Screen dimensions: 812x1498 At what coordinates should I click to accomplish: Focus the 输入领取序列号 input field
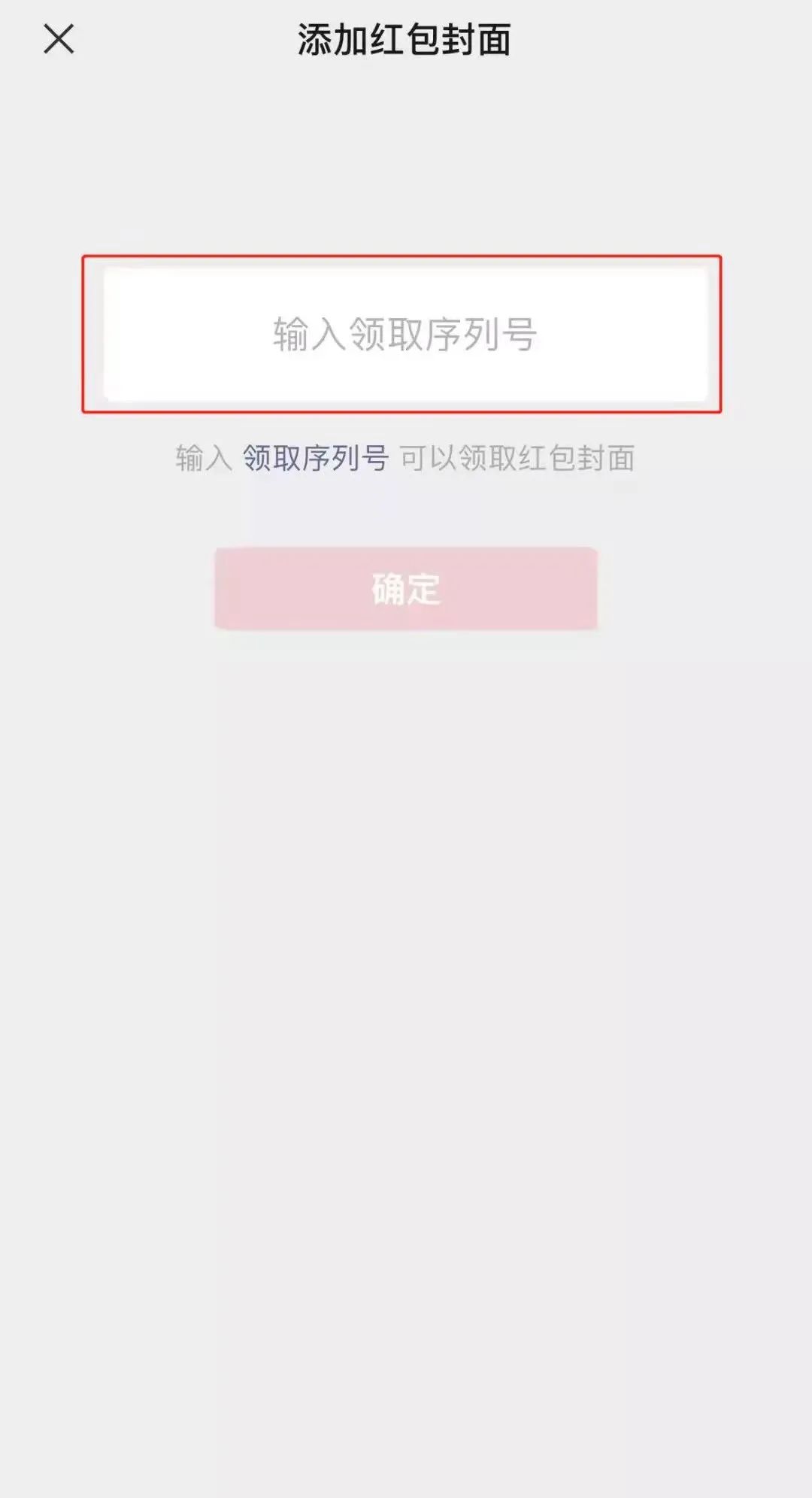coord(405,335)
